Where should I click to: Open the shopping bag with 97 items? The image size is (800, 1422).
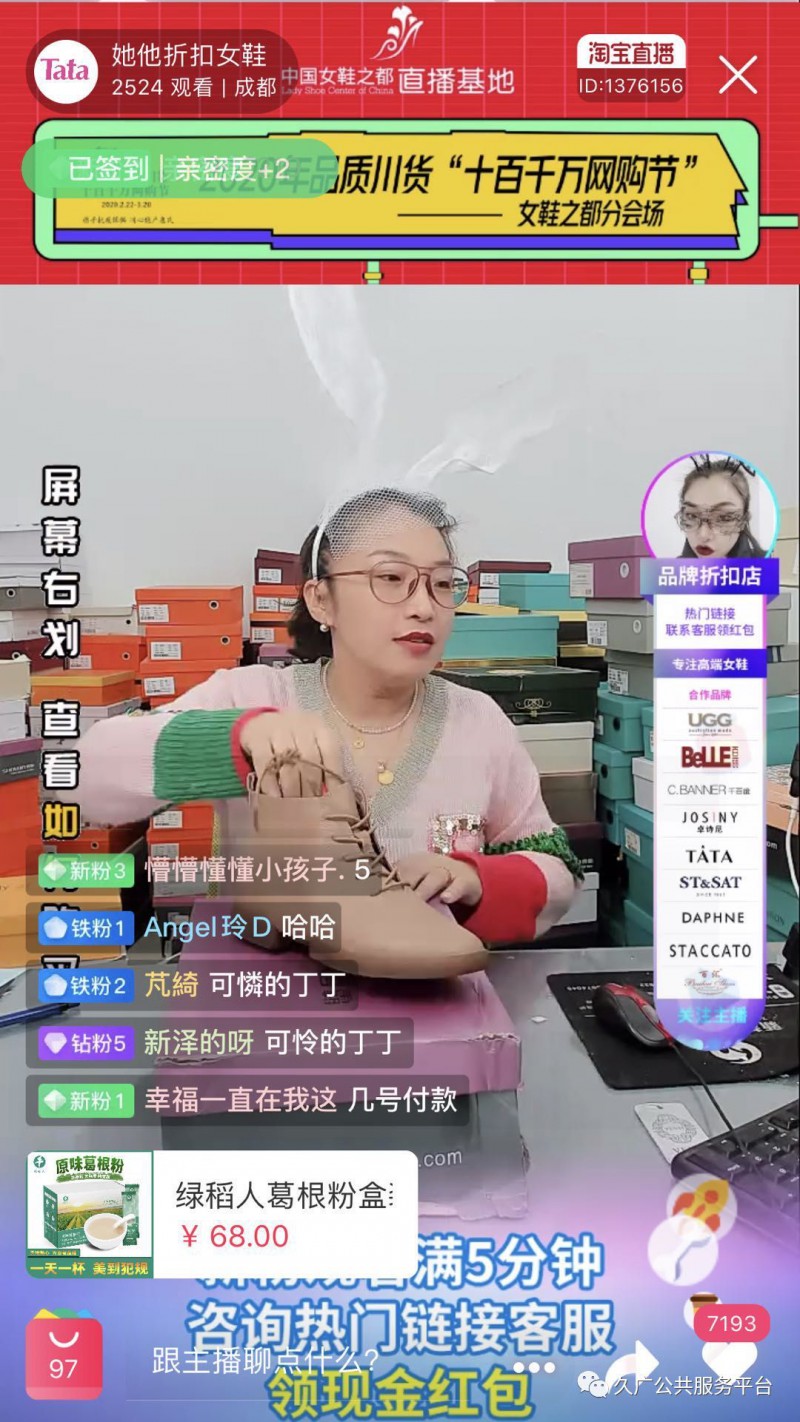(x=63, y=1357)
